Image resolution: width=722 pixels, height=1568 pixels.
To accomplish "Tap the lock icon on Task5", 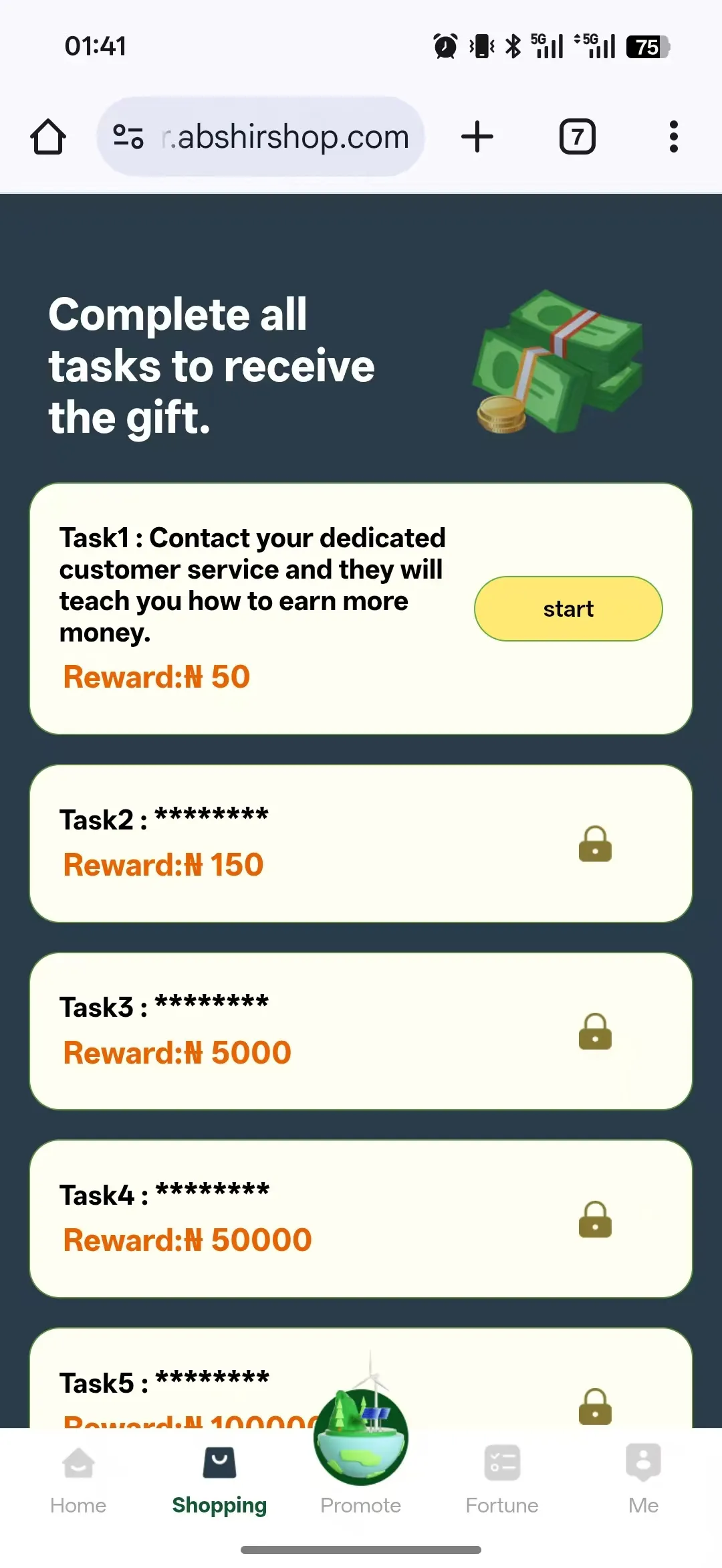I will [x=594, y=1407].
